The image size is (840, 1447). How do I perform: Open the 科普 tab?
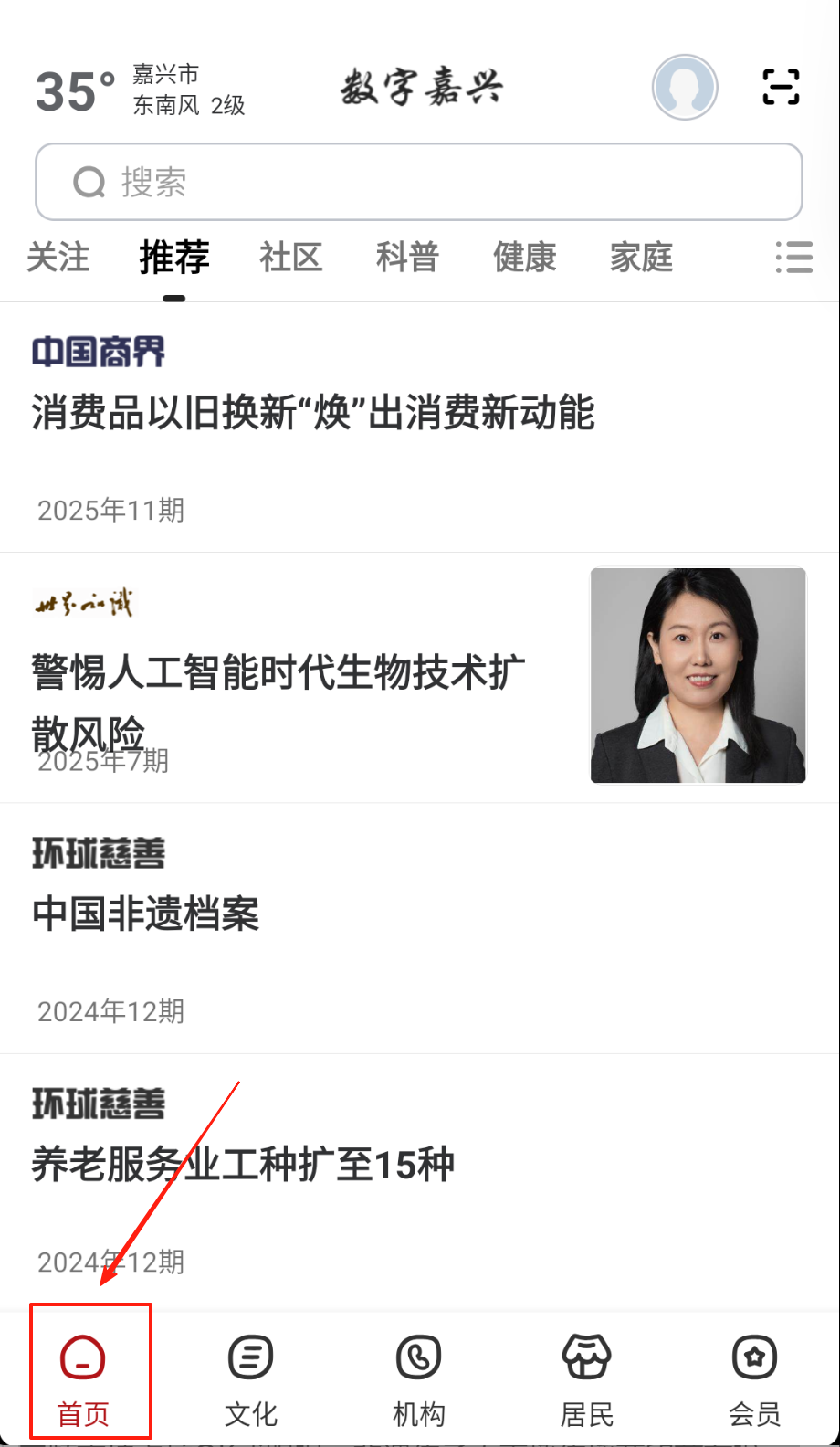407,258
